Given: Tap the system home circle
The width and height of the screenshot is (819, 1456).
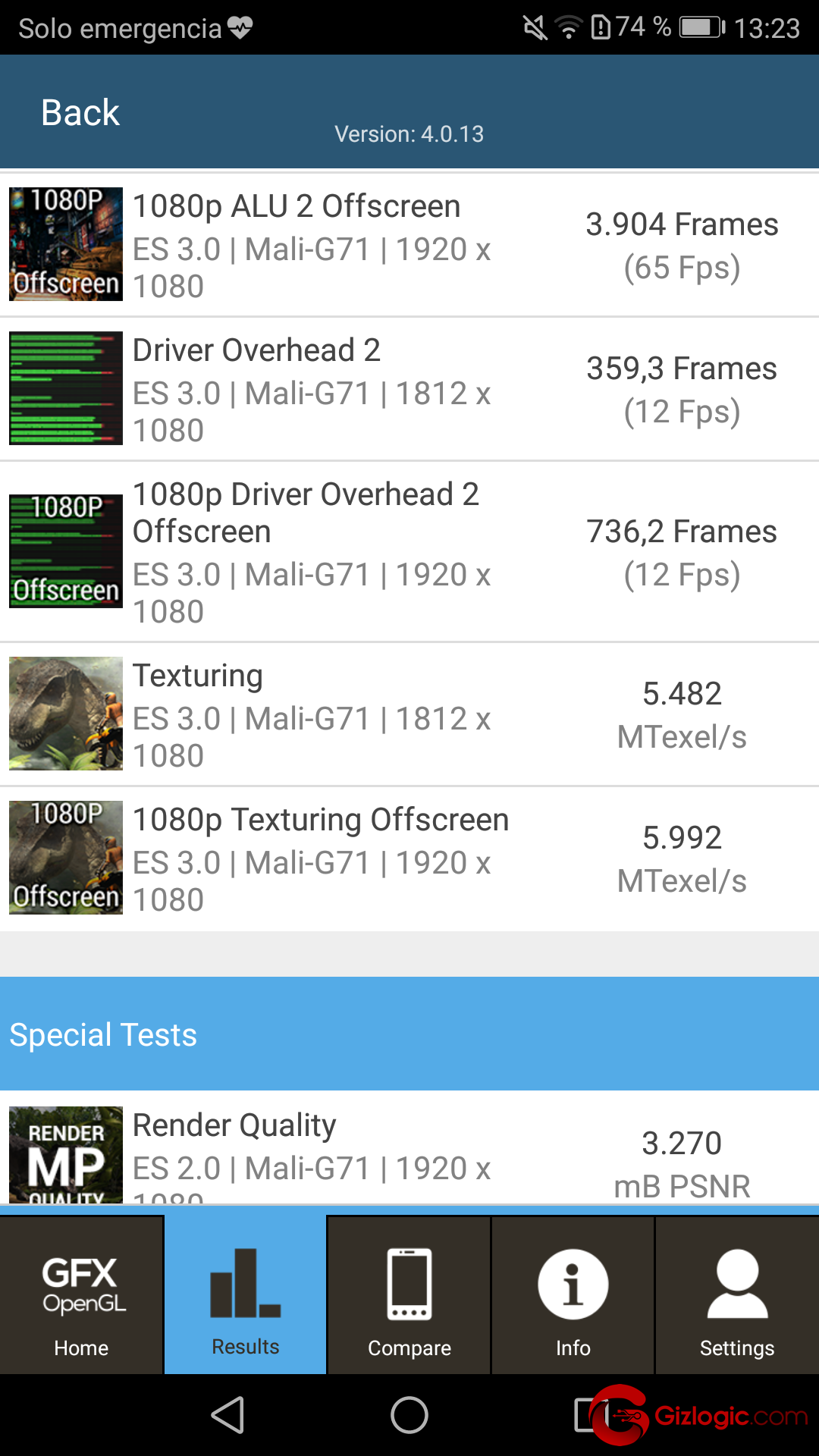Looking at the screenshot, I should click(409, 1415).
